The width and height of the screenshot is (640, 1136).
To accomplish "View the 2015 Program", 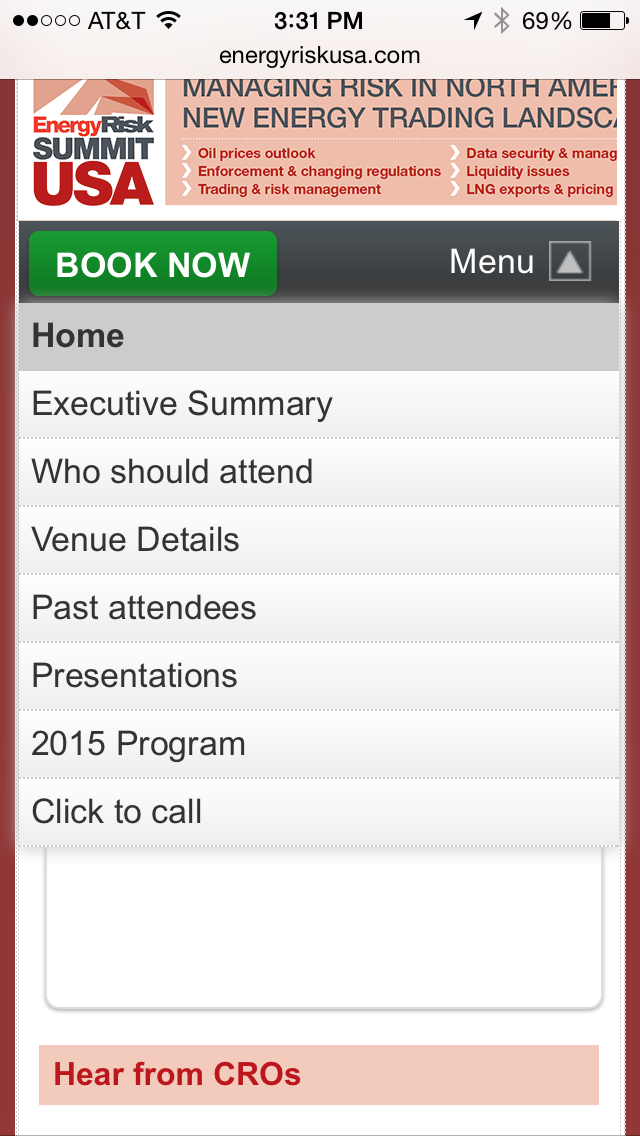I will point(318,744).
